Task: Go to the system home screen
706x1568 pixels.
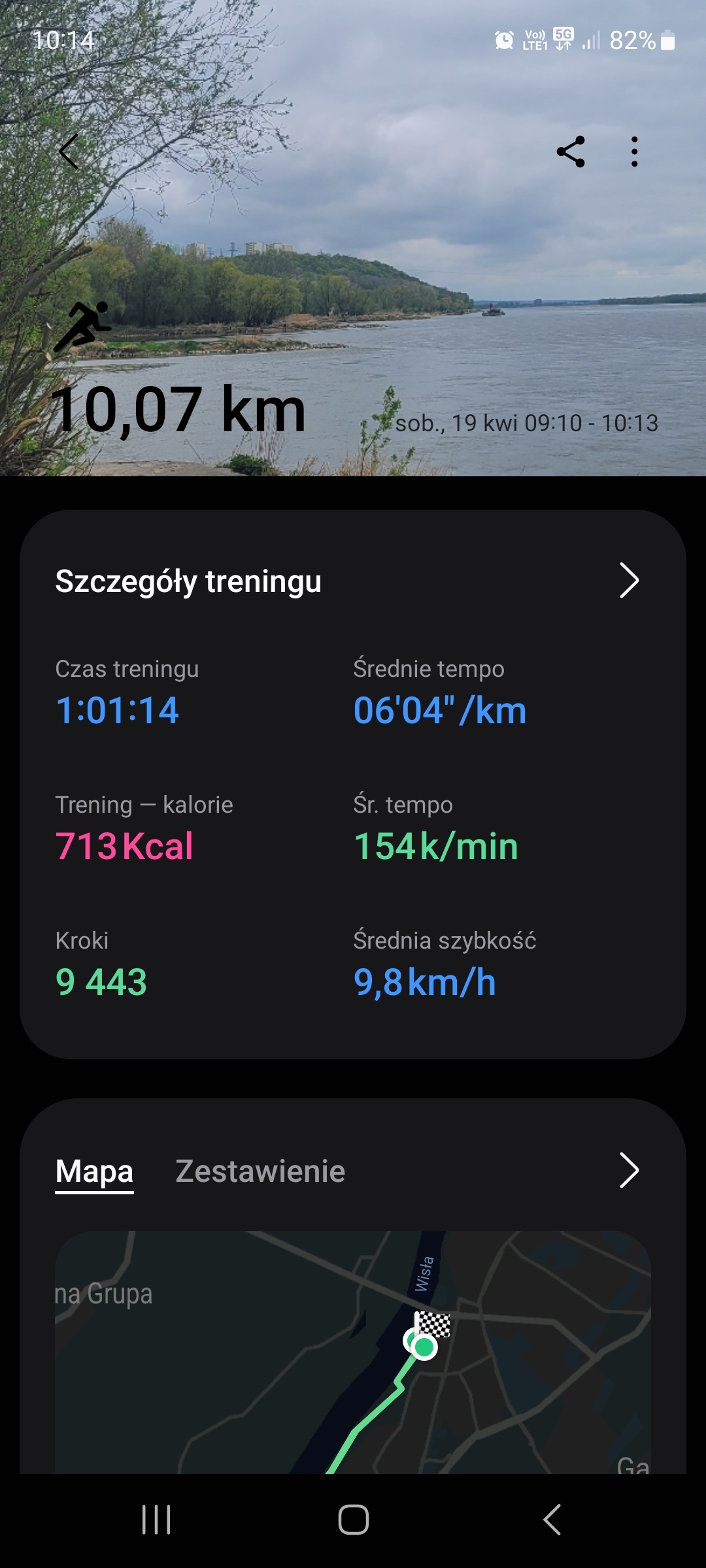Action: [353, 1520]
